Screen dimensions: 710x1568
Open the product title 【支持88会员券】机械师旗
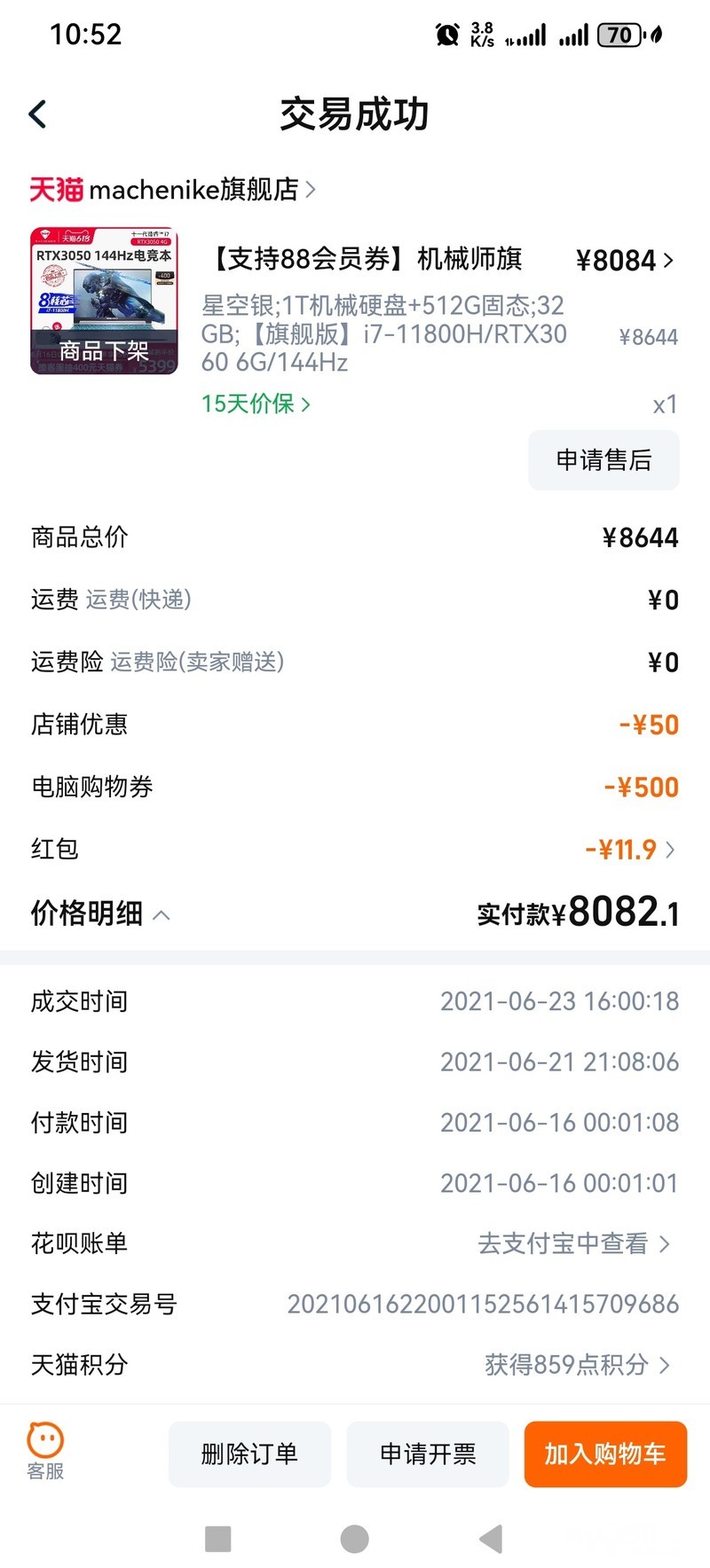click(x=366, y=259)
